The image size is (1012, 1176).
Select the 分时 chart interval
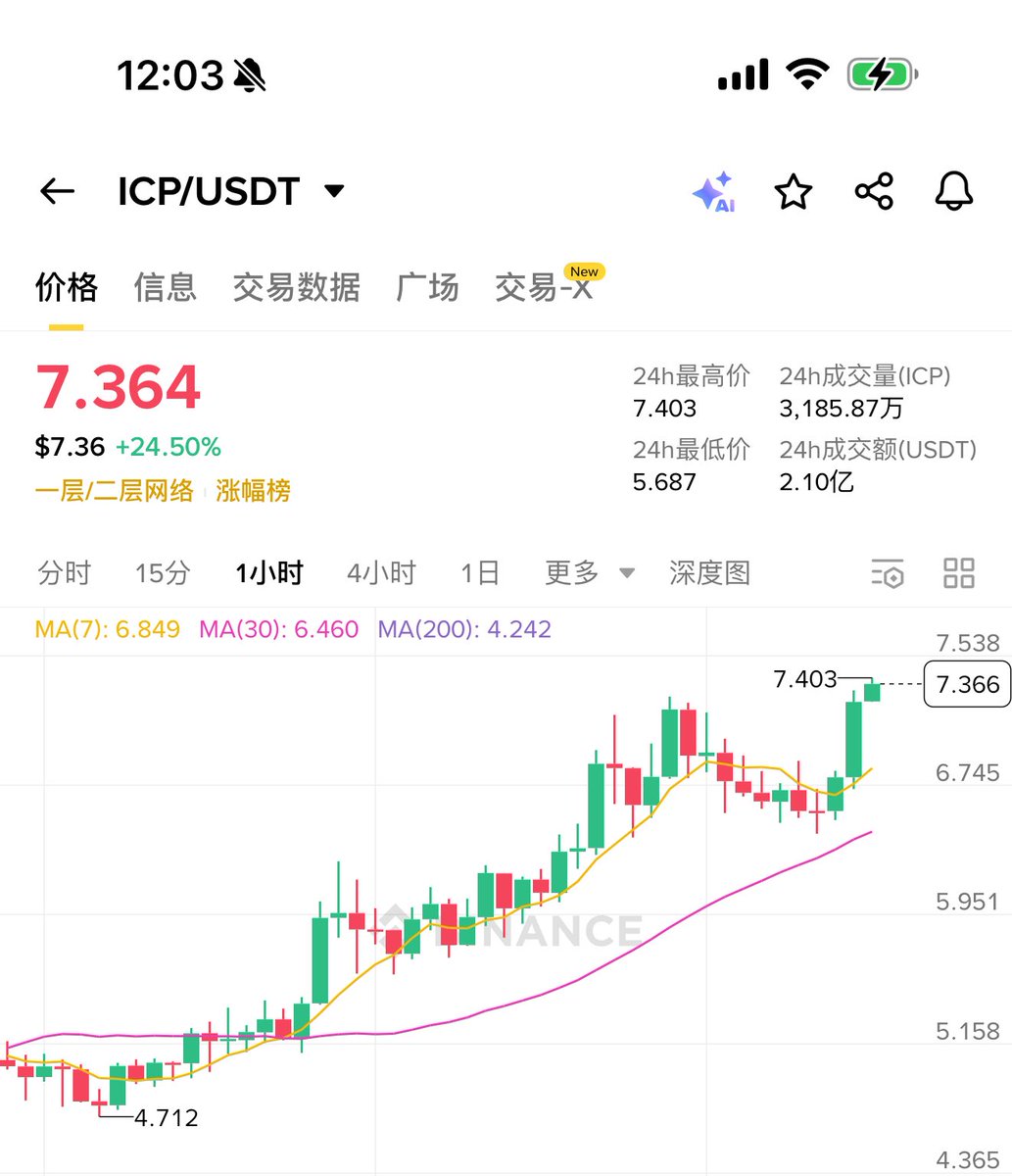(x=64, y=572)
